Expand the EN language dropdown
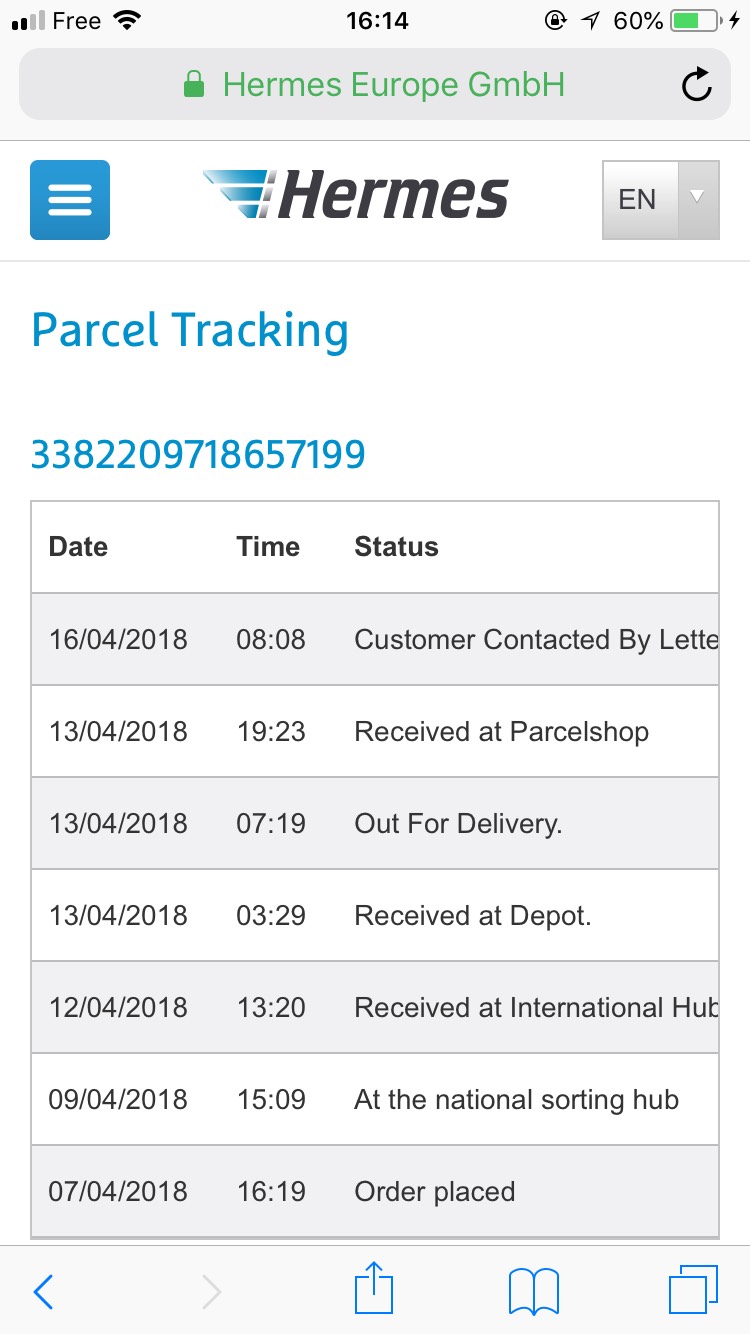Screen dimensions: 750x1334 coord(660,200)
